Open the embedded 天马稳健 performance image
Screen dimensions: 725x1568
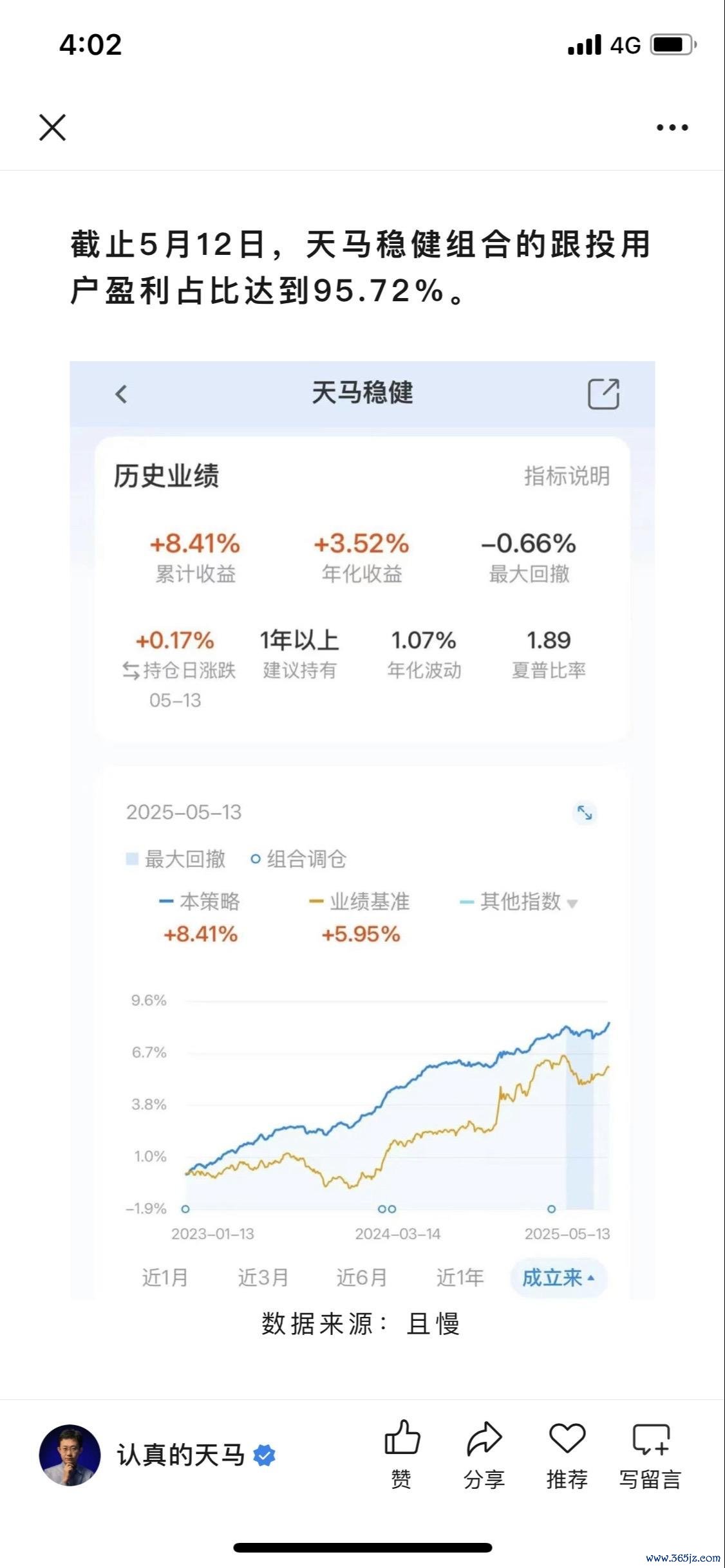tap(362, 830)
